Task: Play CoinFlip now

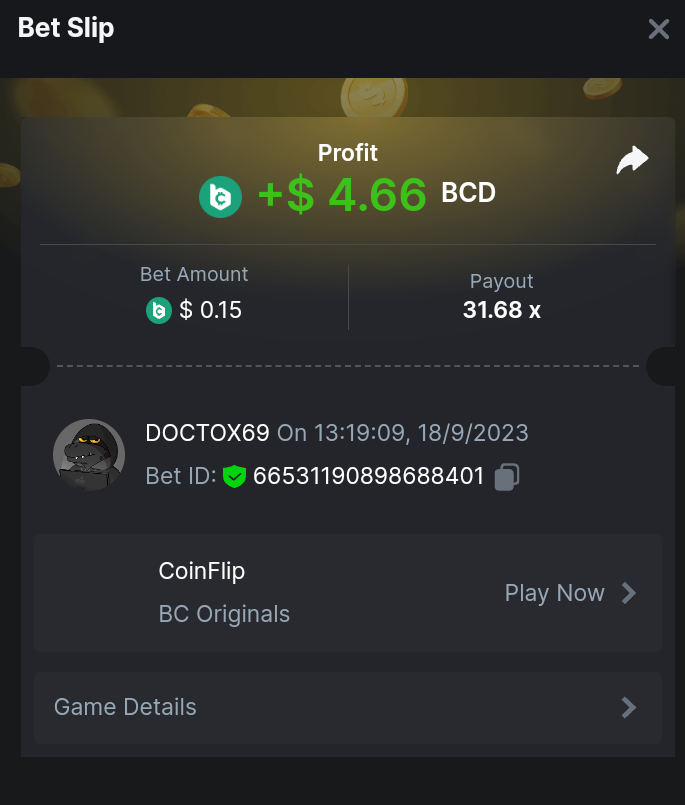Action: (x=570, y=593)
